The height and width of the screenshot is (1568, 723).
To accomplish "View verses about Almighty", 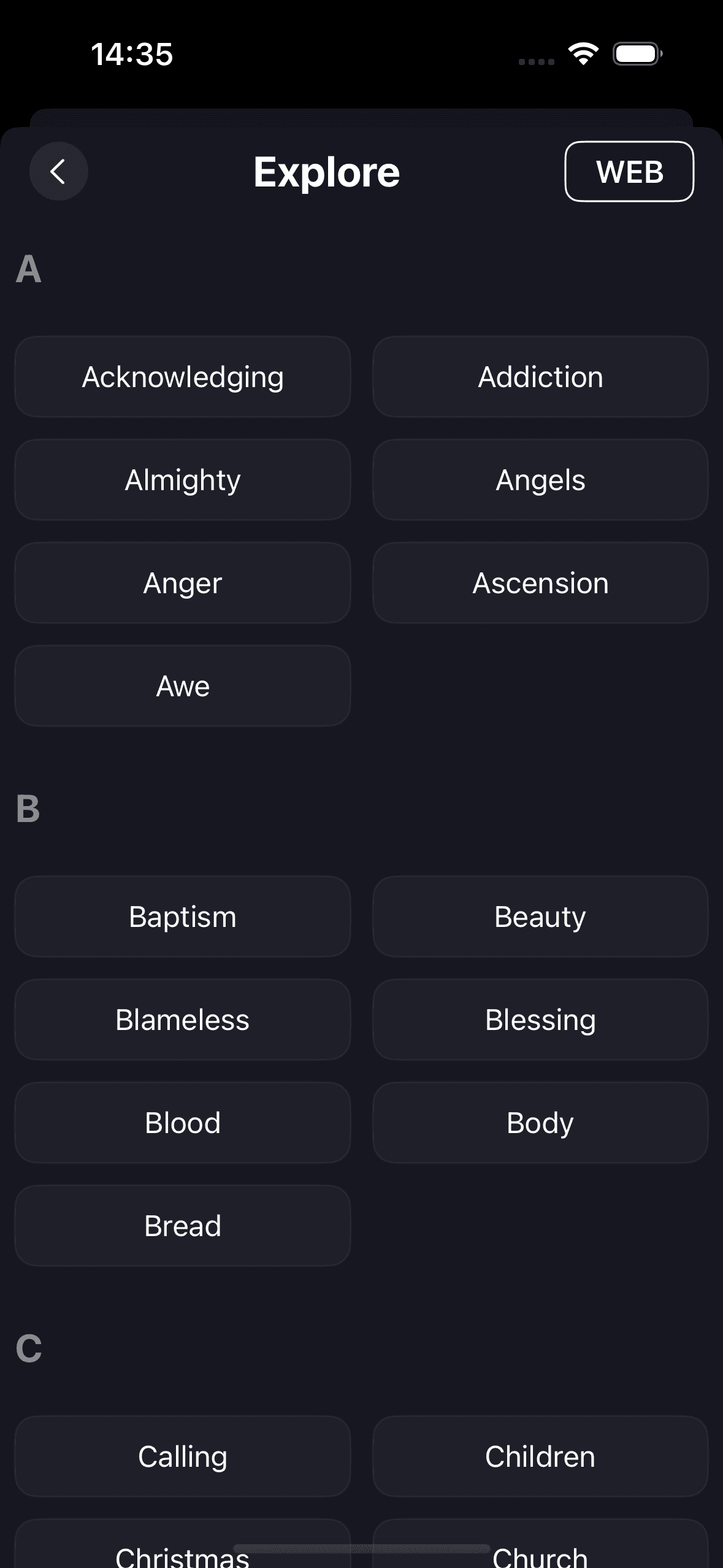I will click(182, 480).
